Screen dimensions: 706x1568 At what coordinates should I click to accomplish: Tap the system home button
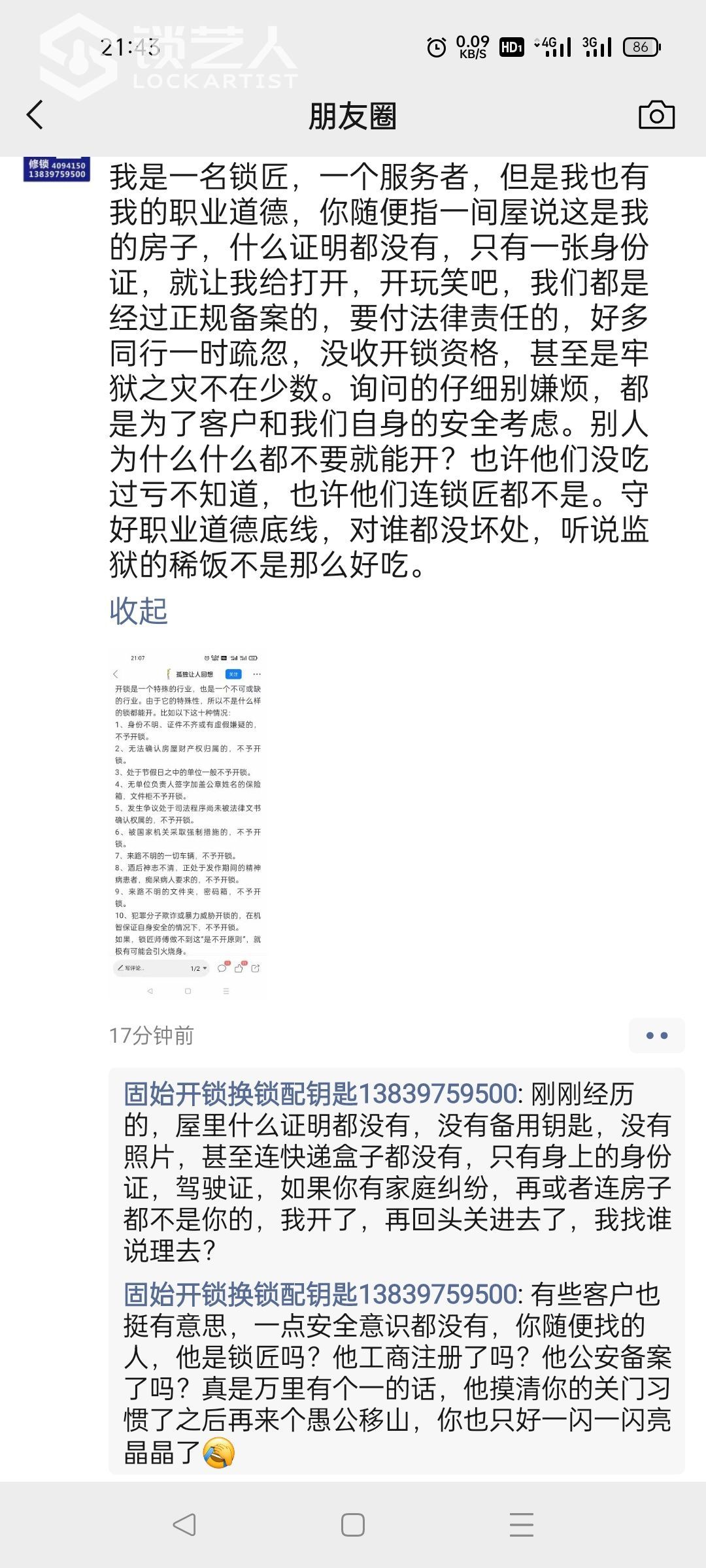(x=353, y=1526)
